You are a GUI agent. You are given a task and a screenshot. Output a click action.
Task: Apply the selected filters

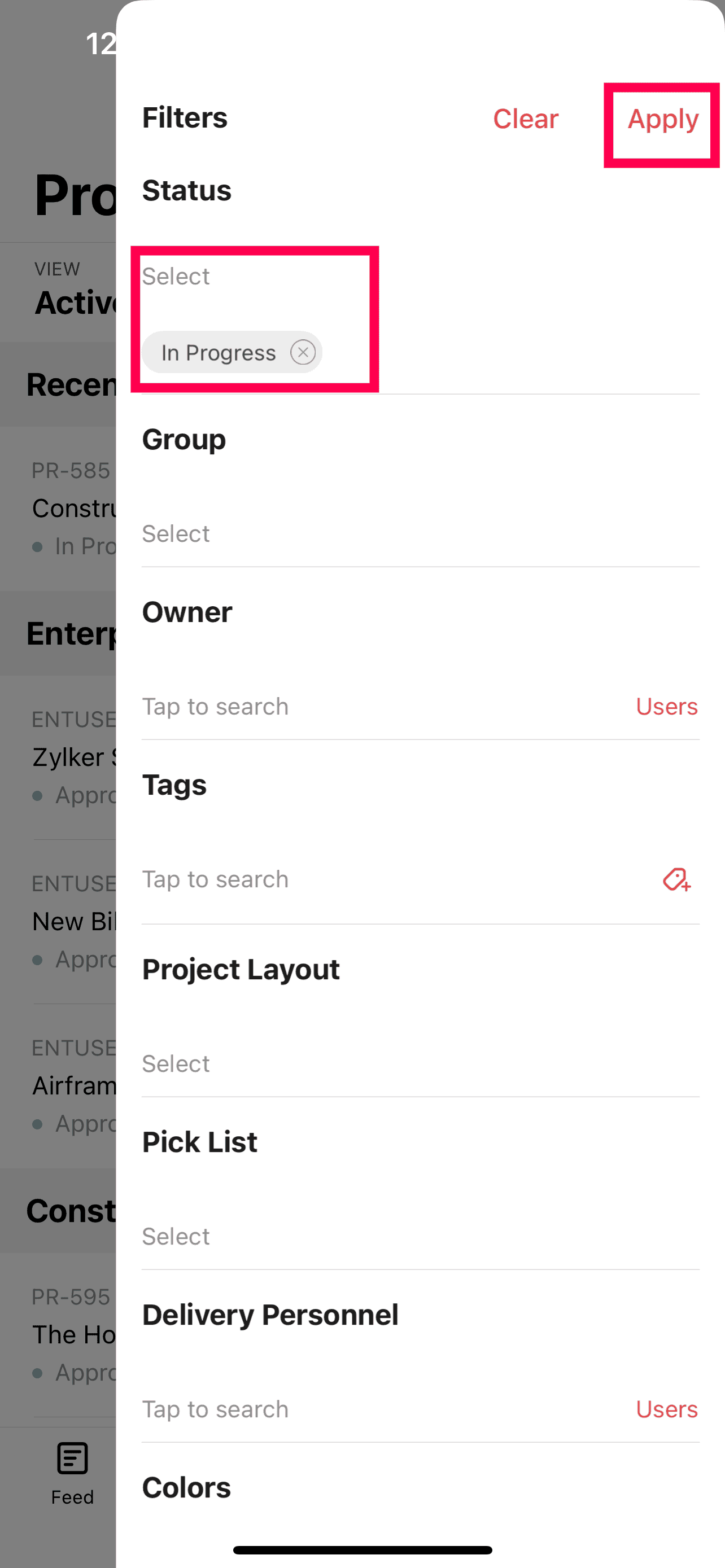[662, 119]
